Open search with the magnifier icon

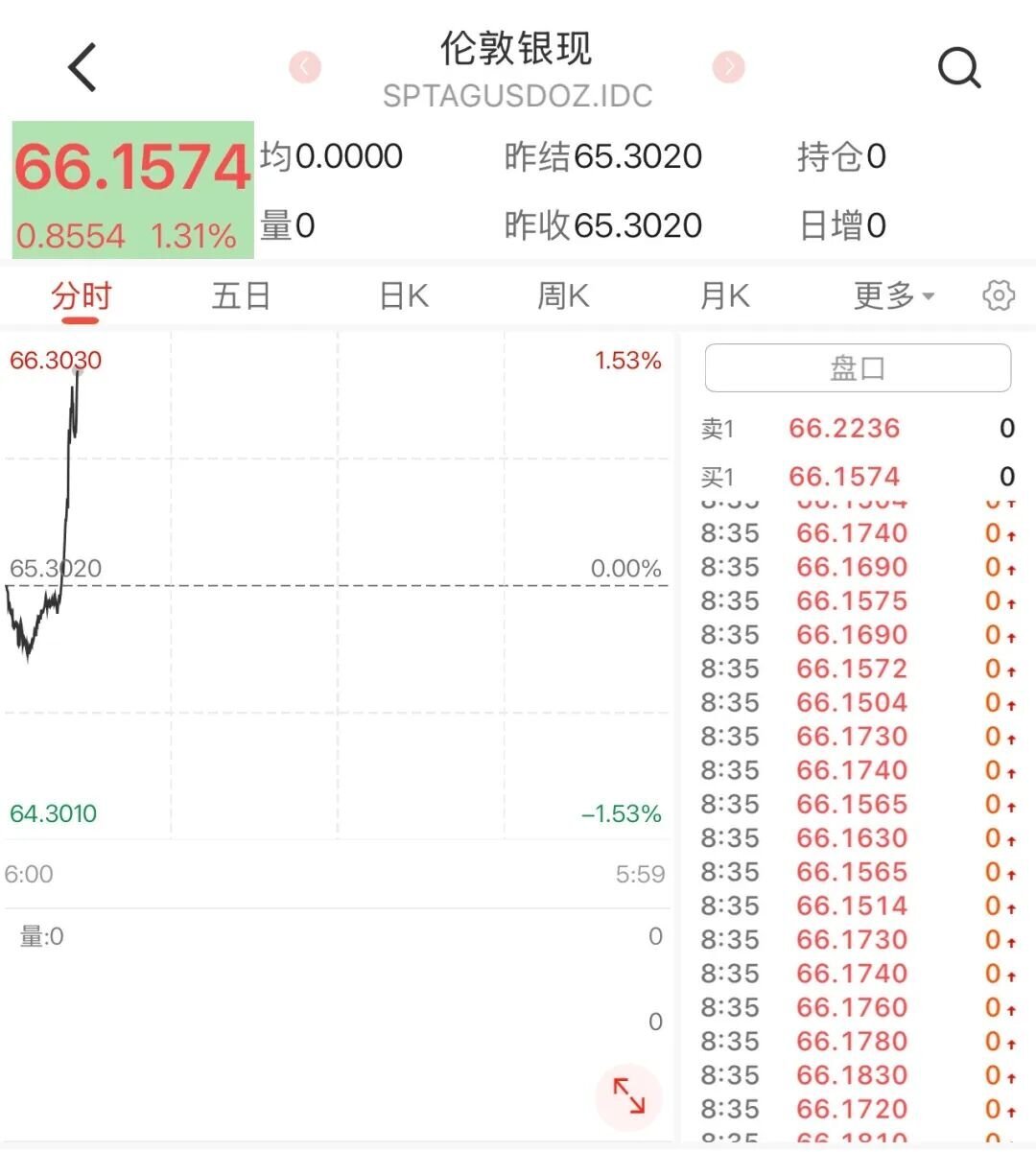(x=958, y=68)
